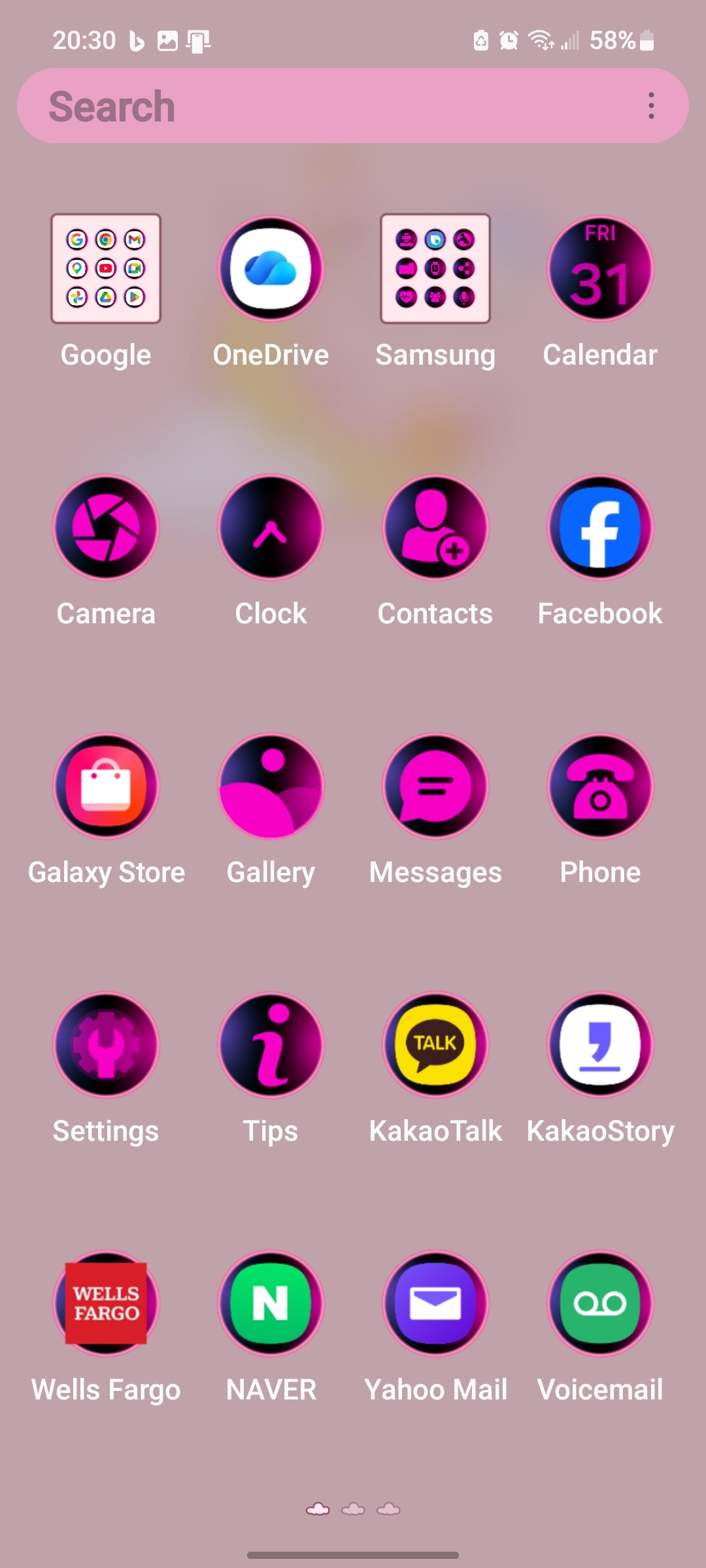Open device Settings
Viewport: 706px width, 1568px height.
click(x=106, y=1045)
